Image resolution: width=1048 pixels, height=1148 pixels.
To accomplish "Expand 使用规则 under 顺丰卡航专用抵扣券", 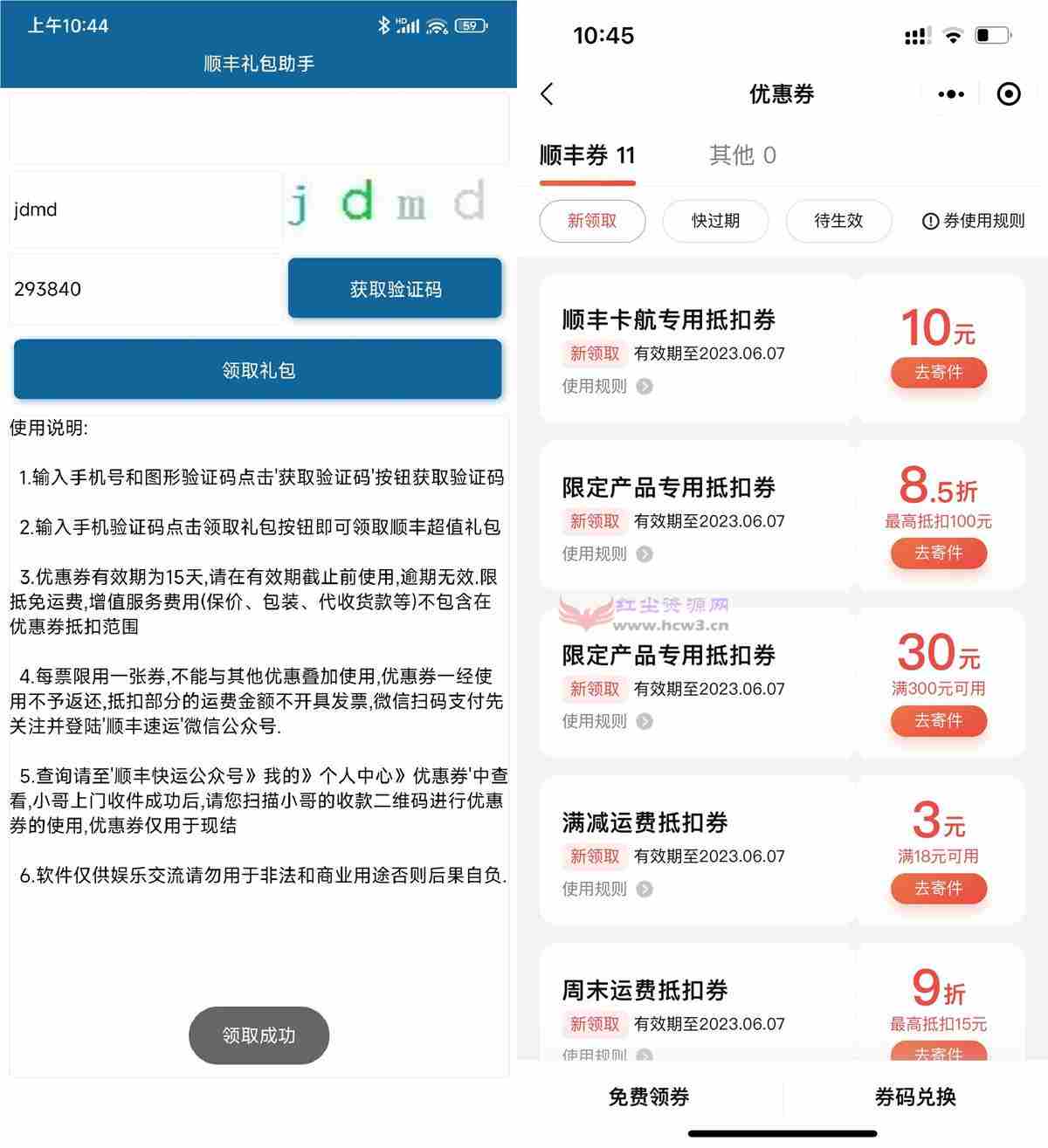I will tap(607, 386).
